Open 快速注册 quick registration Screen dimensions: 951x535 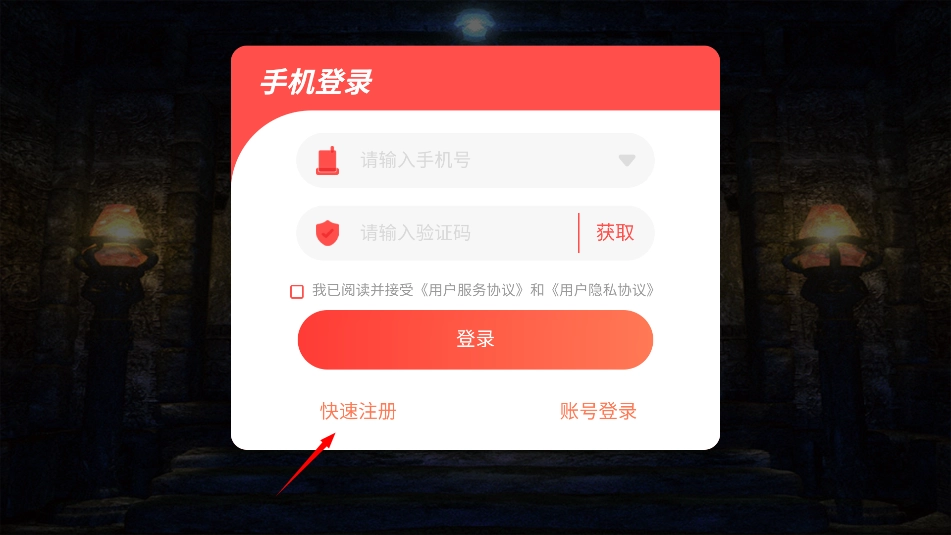358,411
